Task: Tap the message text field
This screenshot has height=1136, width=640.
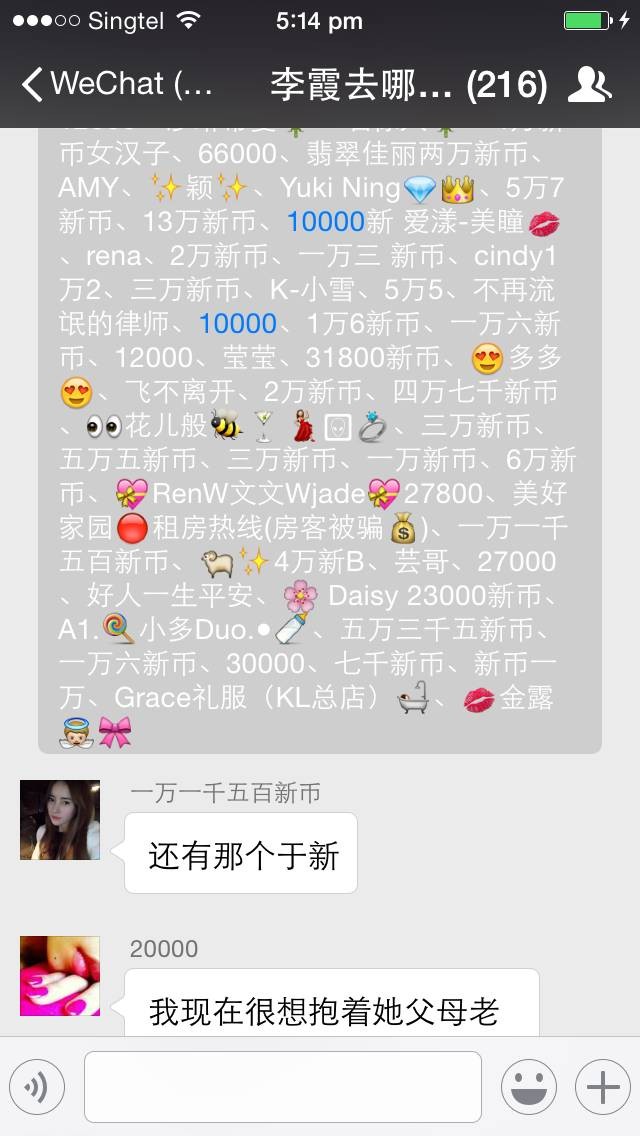Action: click(x=282, y=1087)
